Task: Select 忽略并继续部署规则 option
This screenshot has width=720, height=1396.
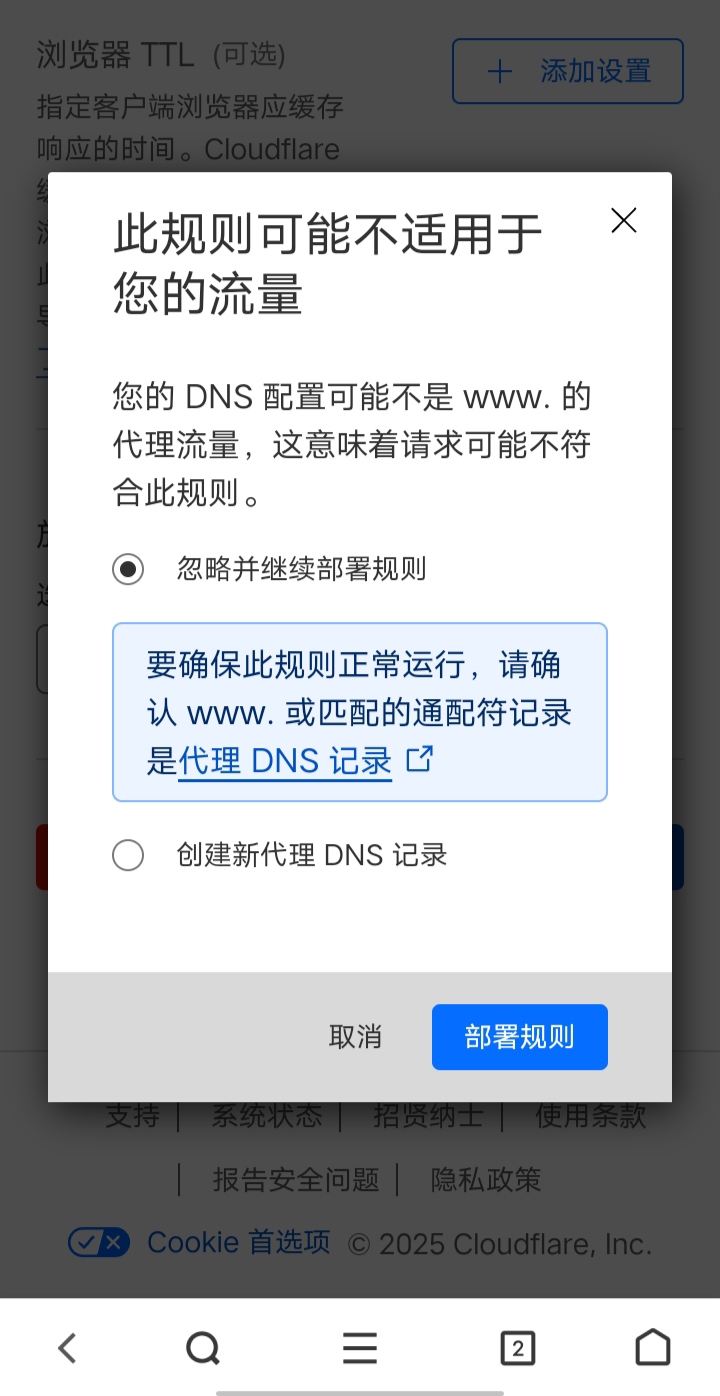Action: (x=128, y=569)
